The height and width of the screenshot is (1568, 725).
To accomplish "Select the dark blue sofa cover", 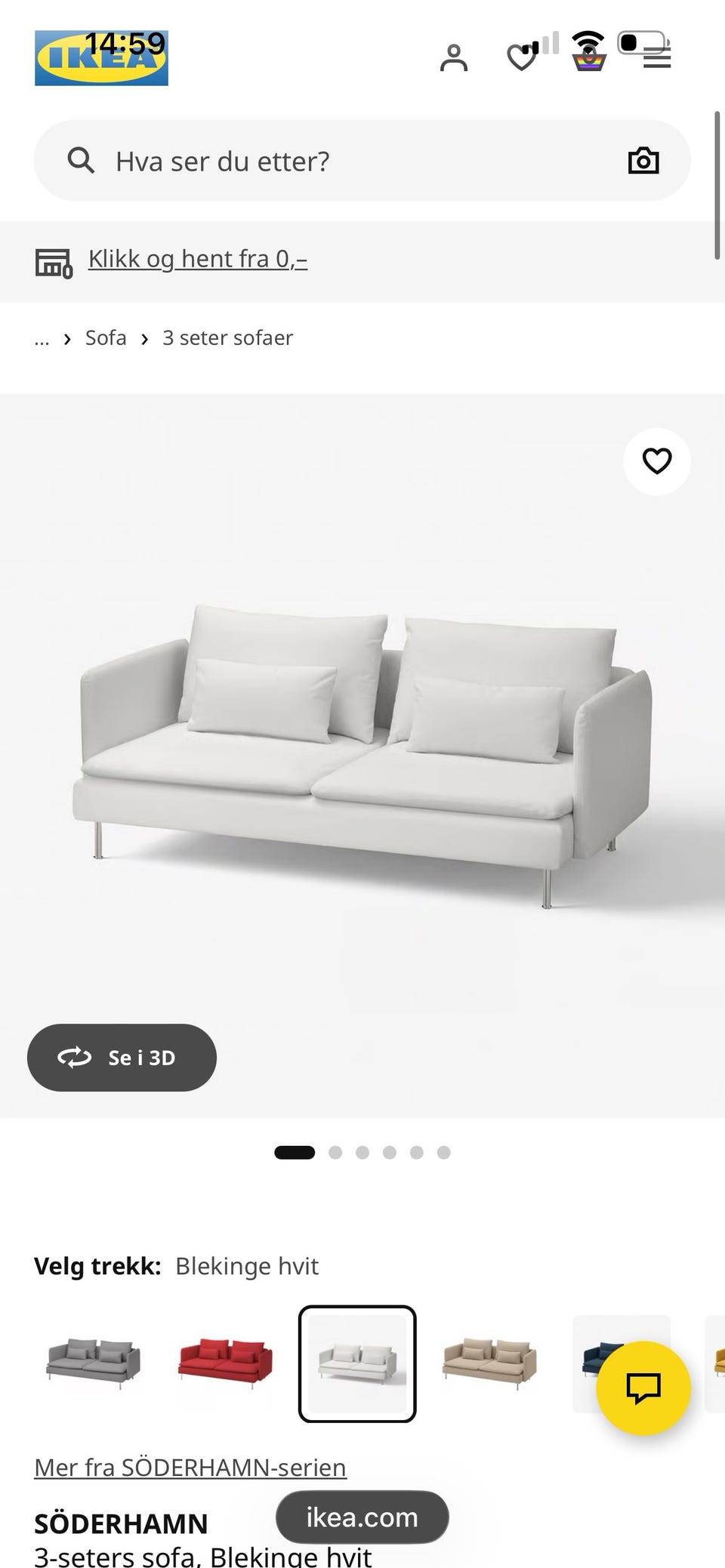I will (x=596, y=1363).
